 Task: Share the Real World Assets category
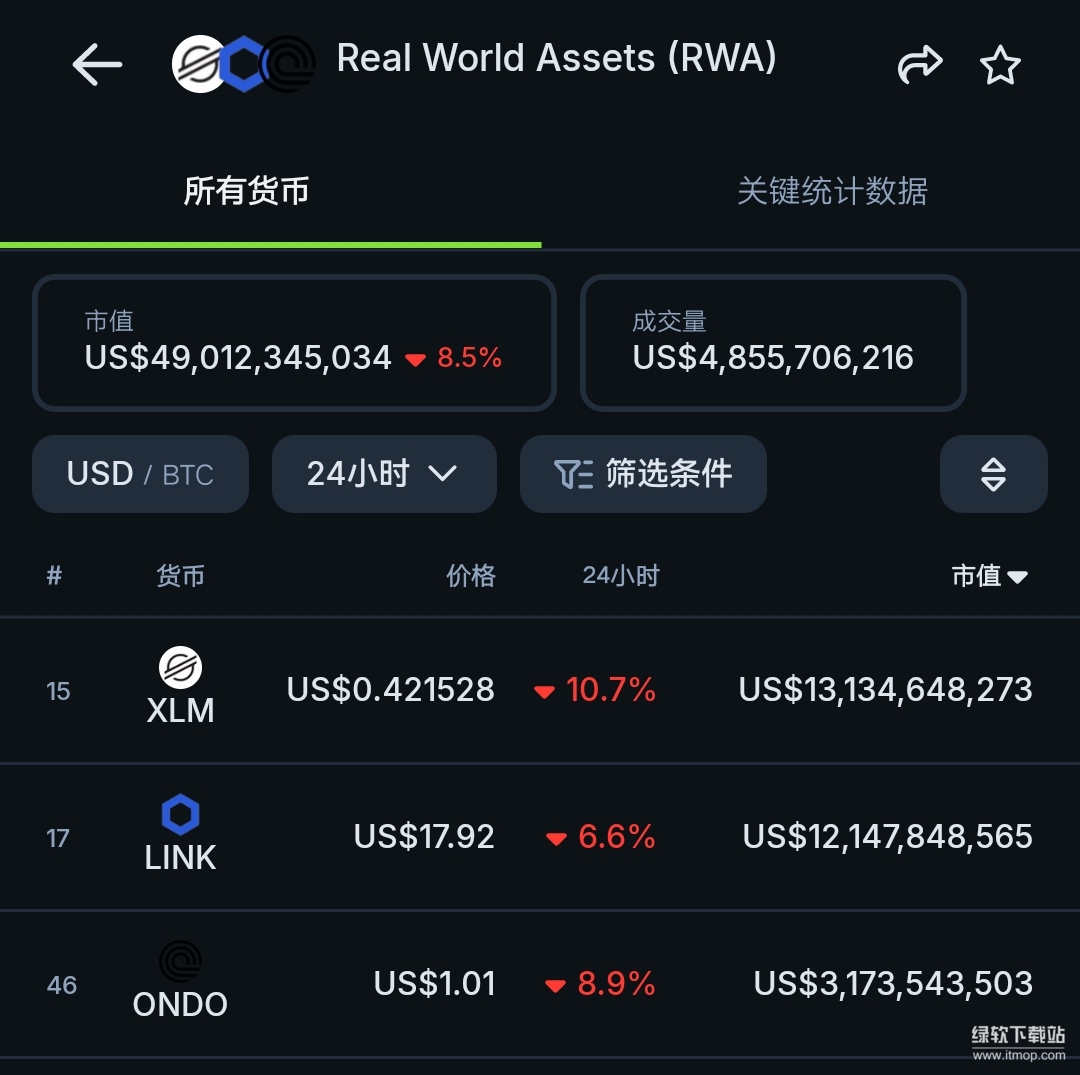[x=919, y=65]
